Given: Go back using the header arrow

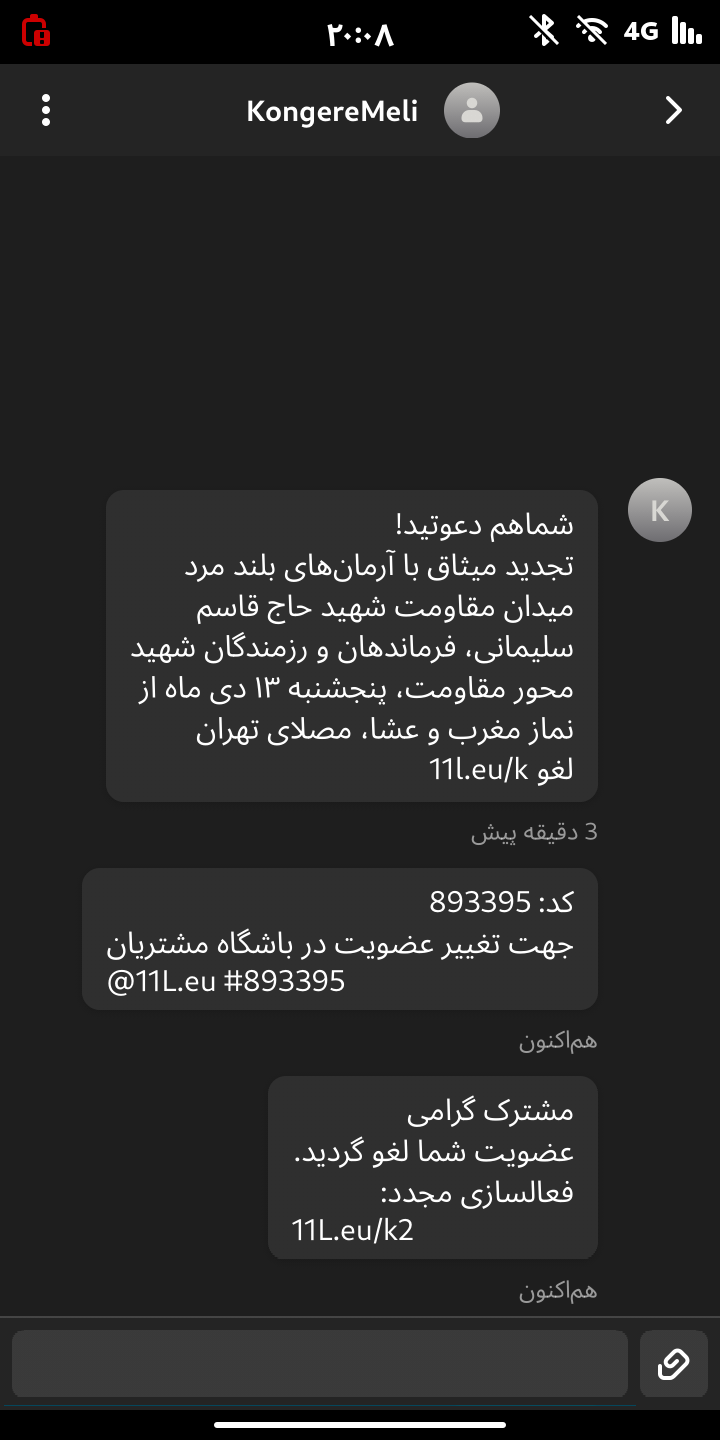Looking at the screenshot, I should click(674, 110).
